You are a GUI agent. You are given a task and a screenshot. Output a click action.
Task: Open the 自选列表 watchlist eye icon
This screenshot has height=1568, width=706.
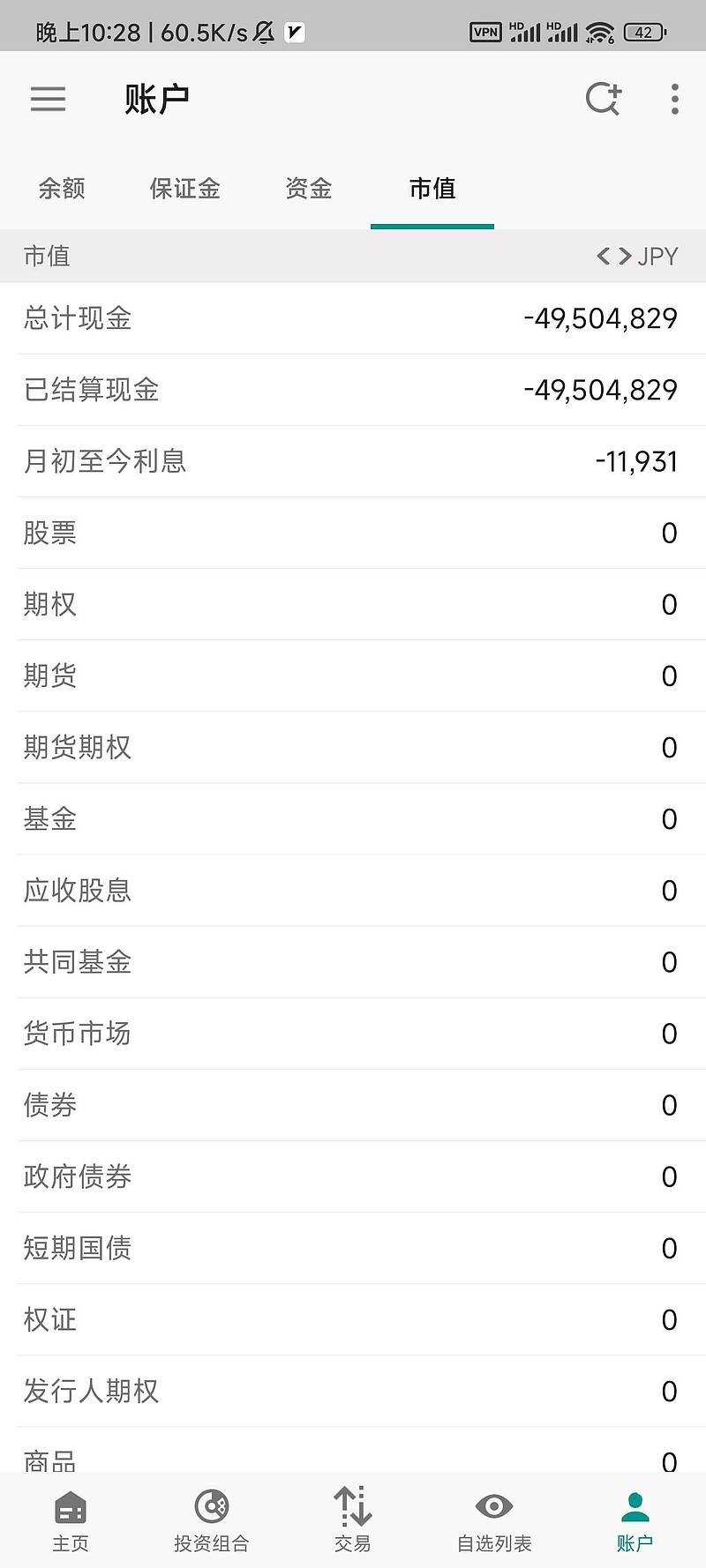pos(494,1517)
